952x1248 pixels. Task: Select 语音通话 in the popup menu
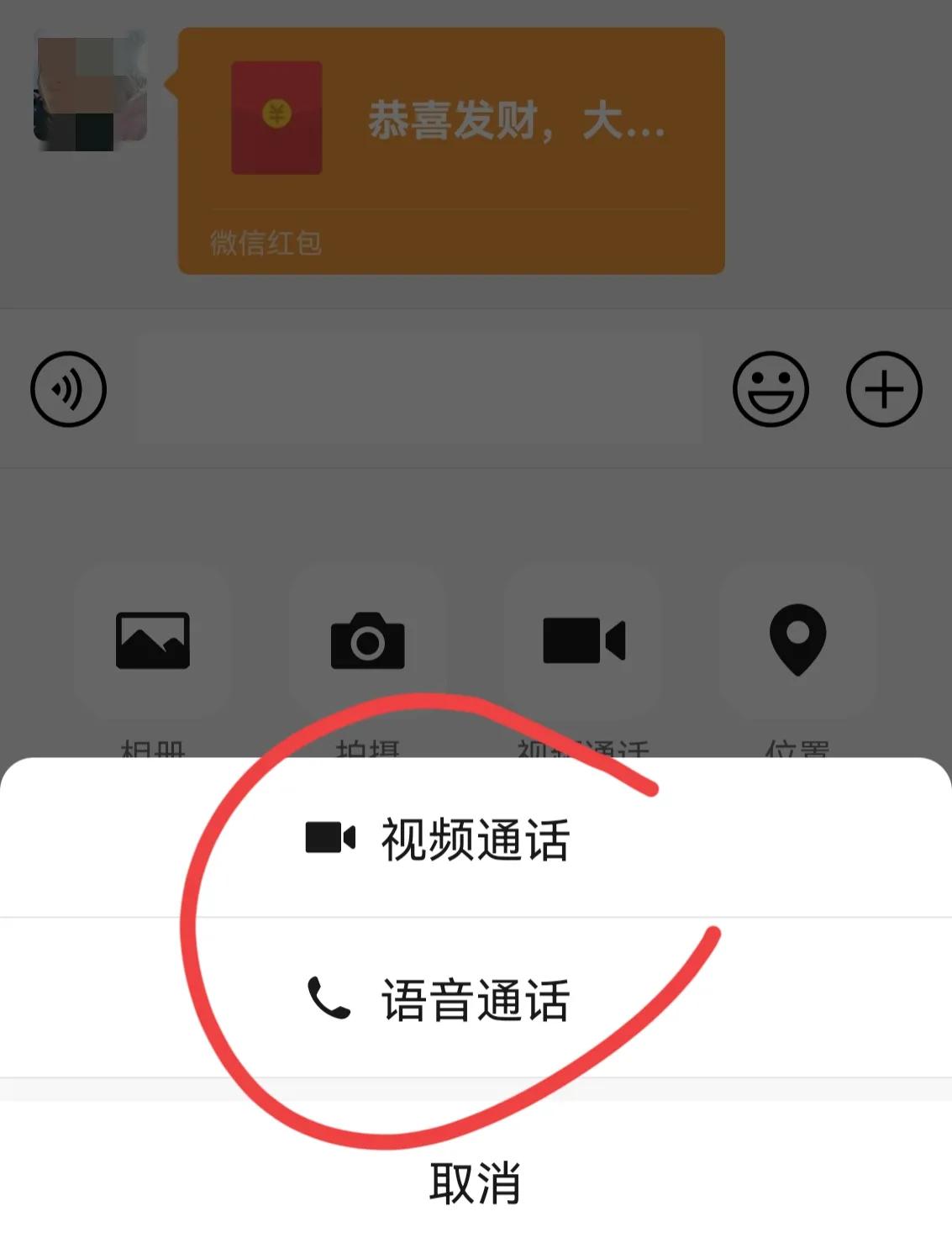[476, 1002]
